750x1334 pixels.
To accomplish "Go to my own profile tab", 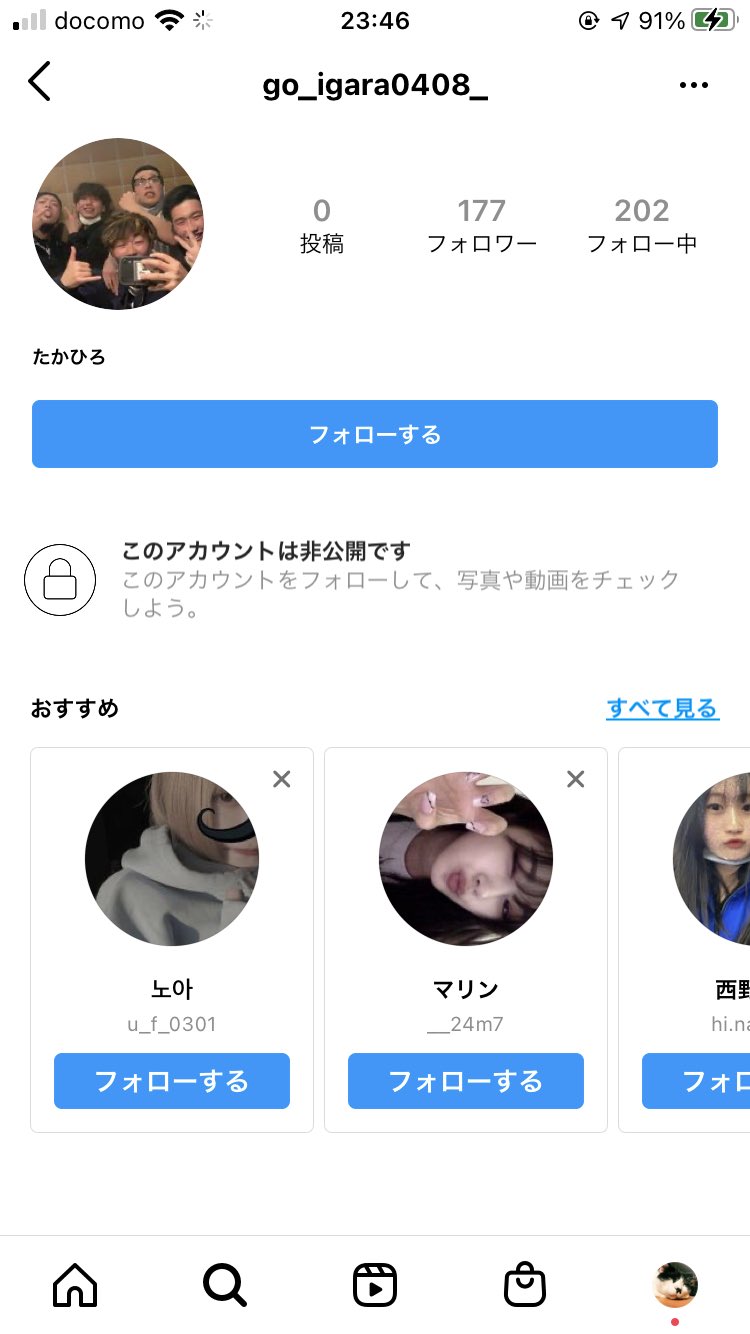I will point(675,1285).
